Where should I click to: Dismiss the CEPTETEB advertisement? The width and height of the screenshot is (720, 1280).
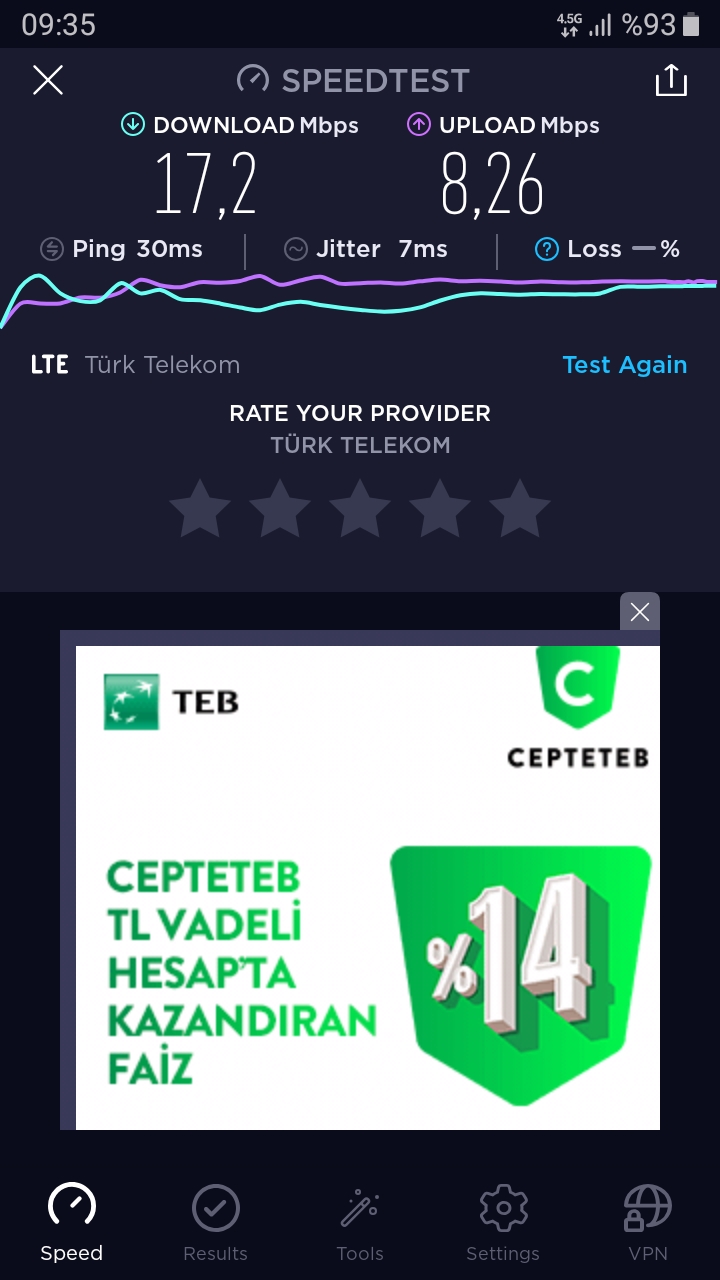click(x=640, y=612)
